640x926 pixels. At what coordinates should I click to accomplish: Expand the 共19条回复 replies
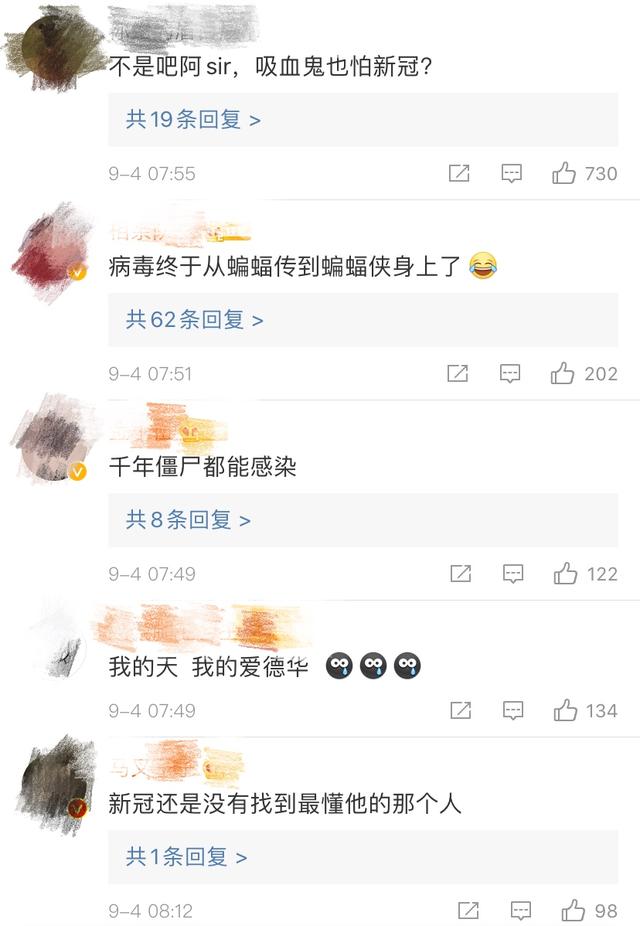point(193,120)
